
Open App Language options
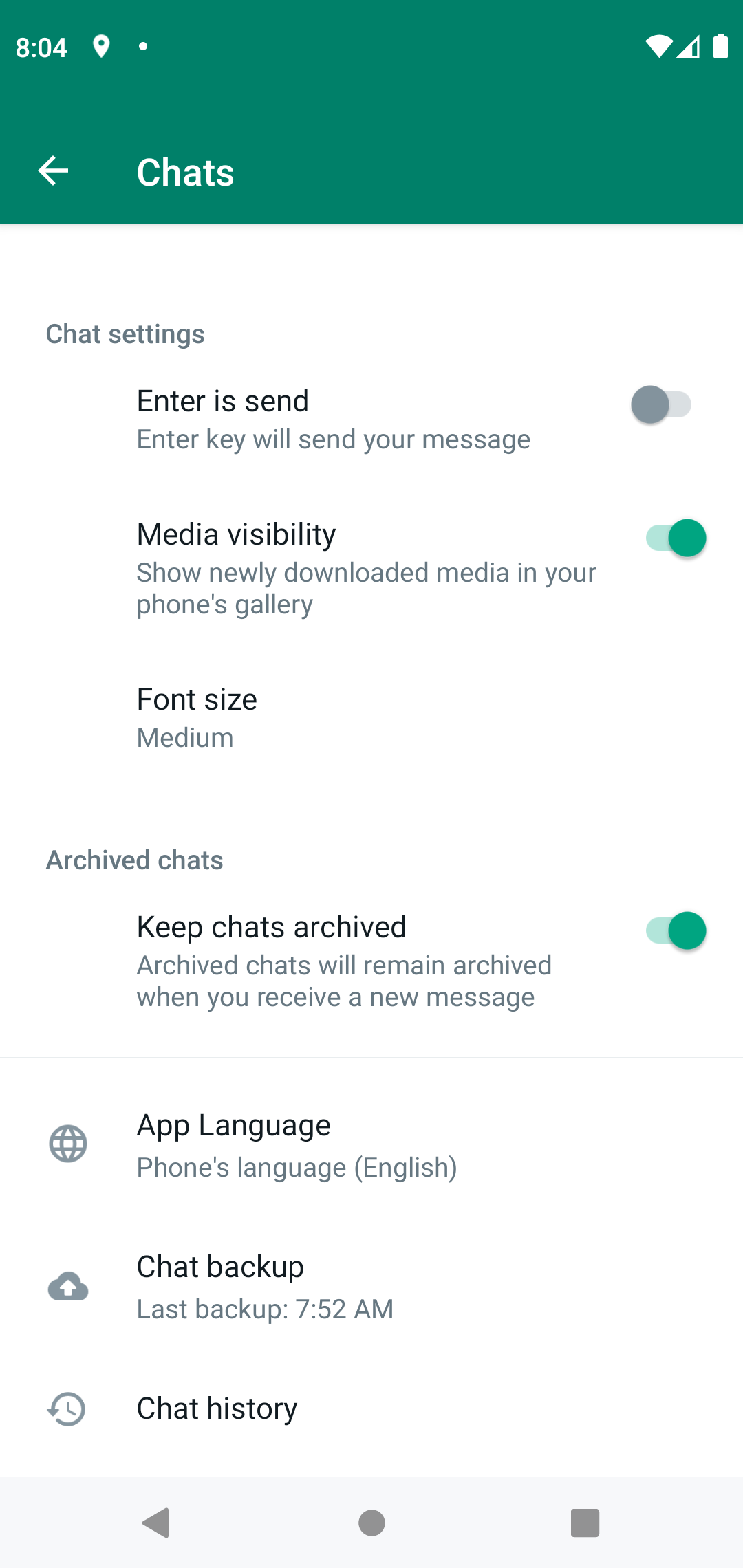(297, 1145)
